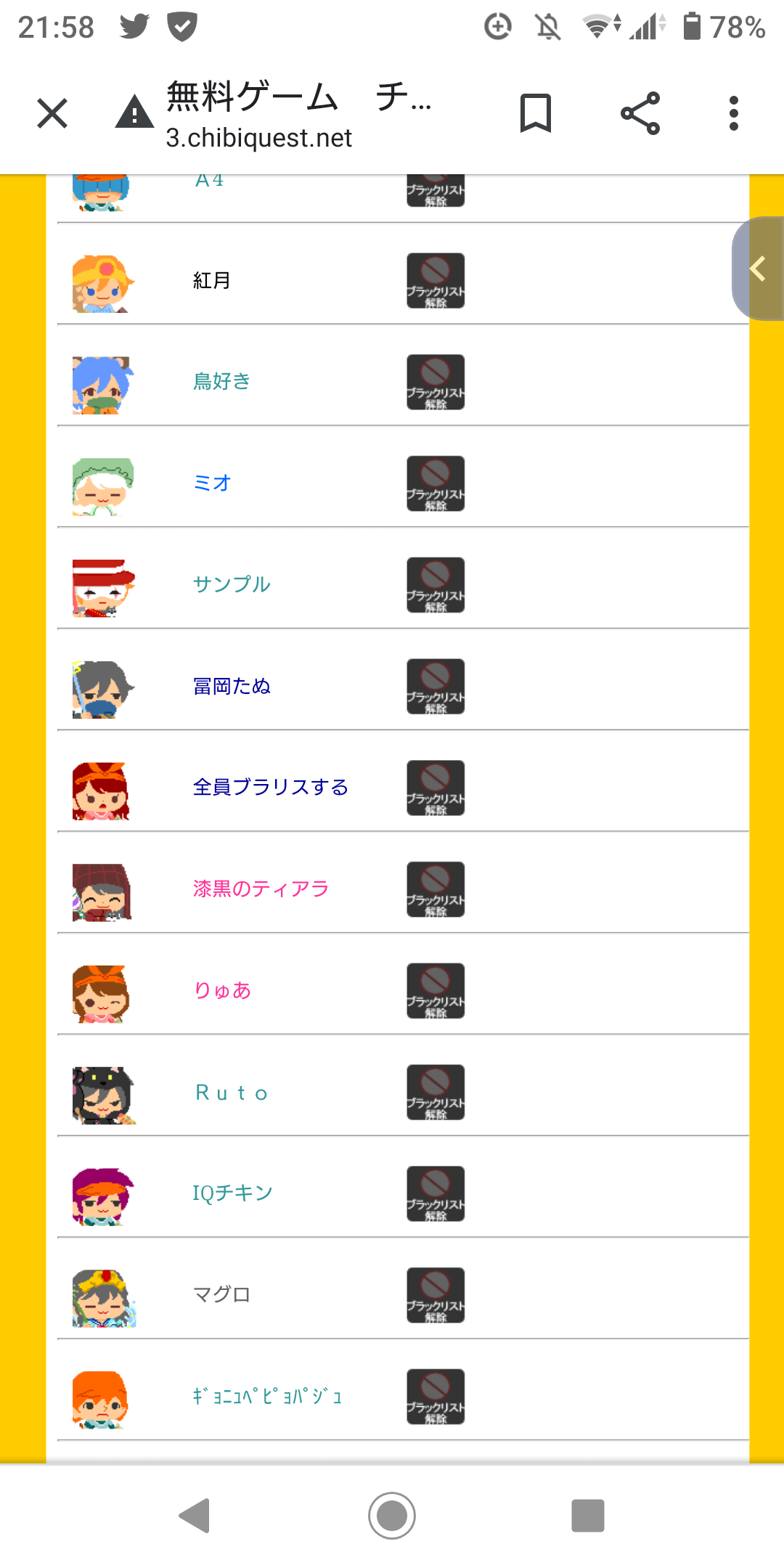Remove 冨岡たぬ from blacklist
The height and width of the screenshot is (1568, 784).
pyautogui.click(x=436, y=687)
